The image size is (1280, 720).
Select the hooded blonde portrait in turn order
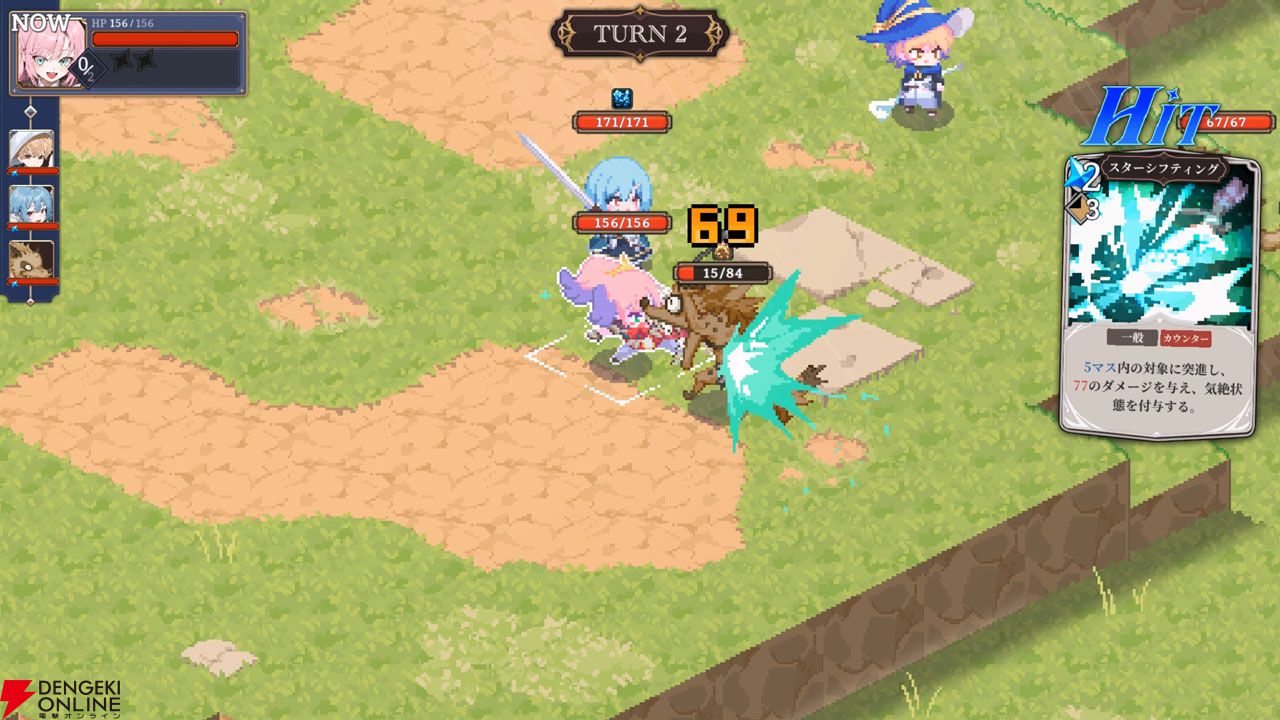[x=32, y=149]
